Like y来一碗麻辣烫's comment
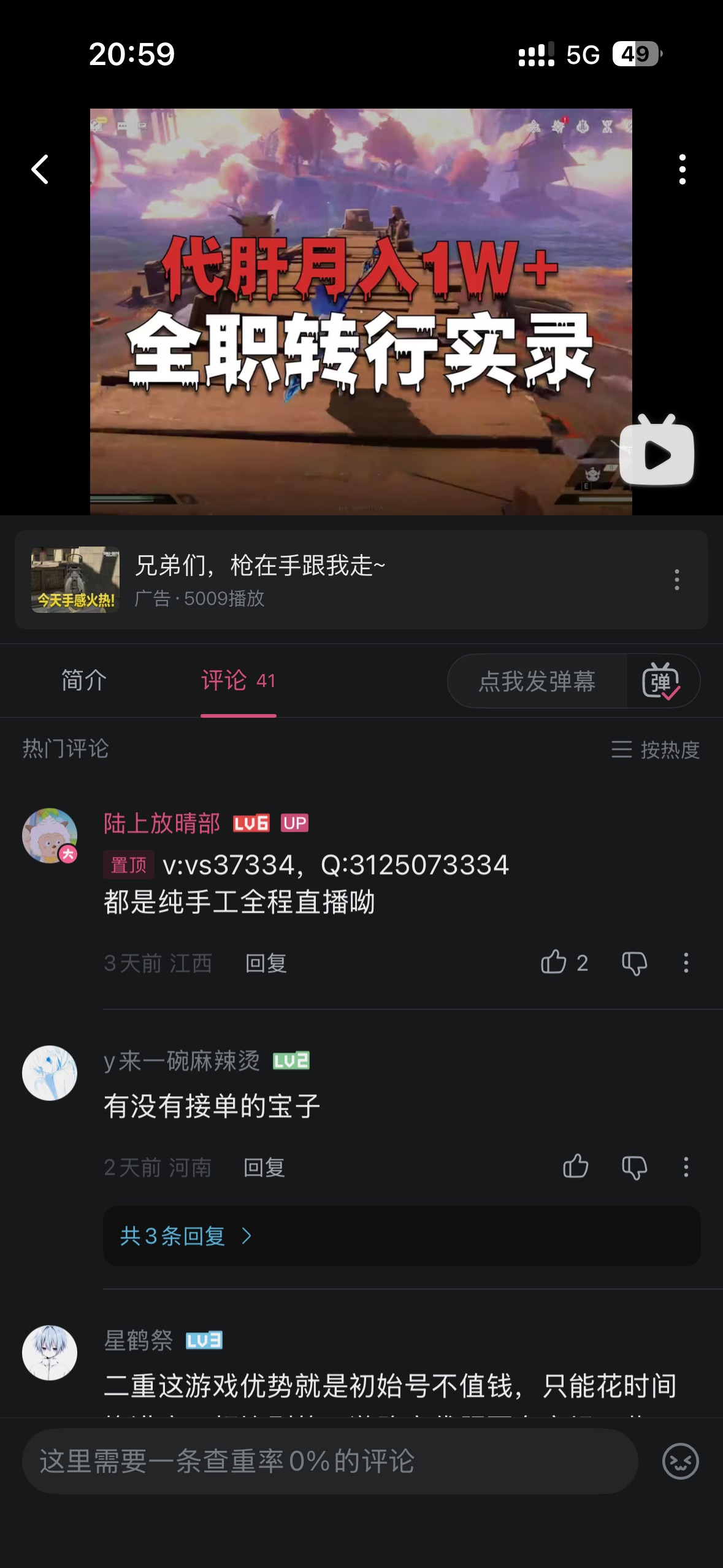This screenshot has height=1568, width=723. (x=575, y=1166)
